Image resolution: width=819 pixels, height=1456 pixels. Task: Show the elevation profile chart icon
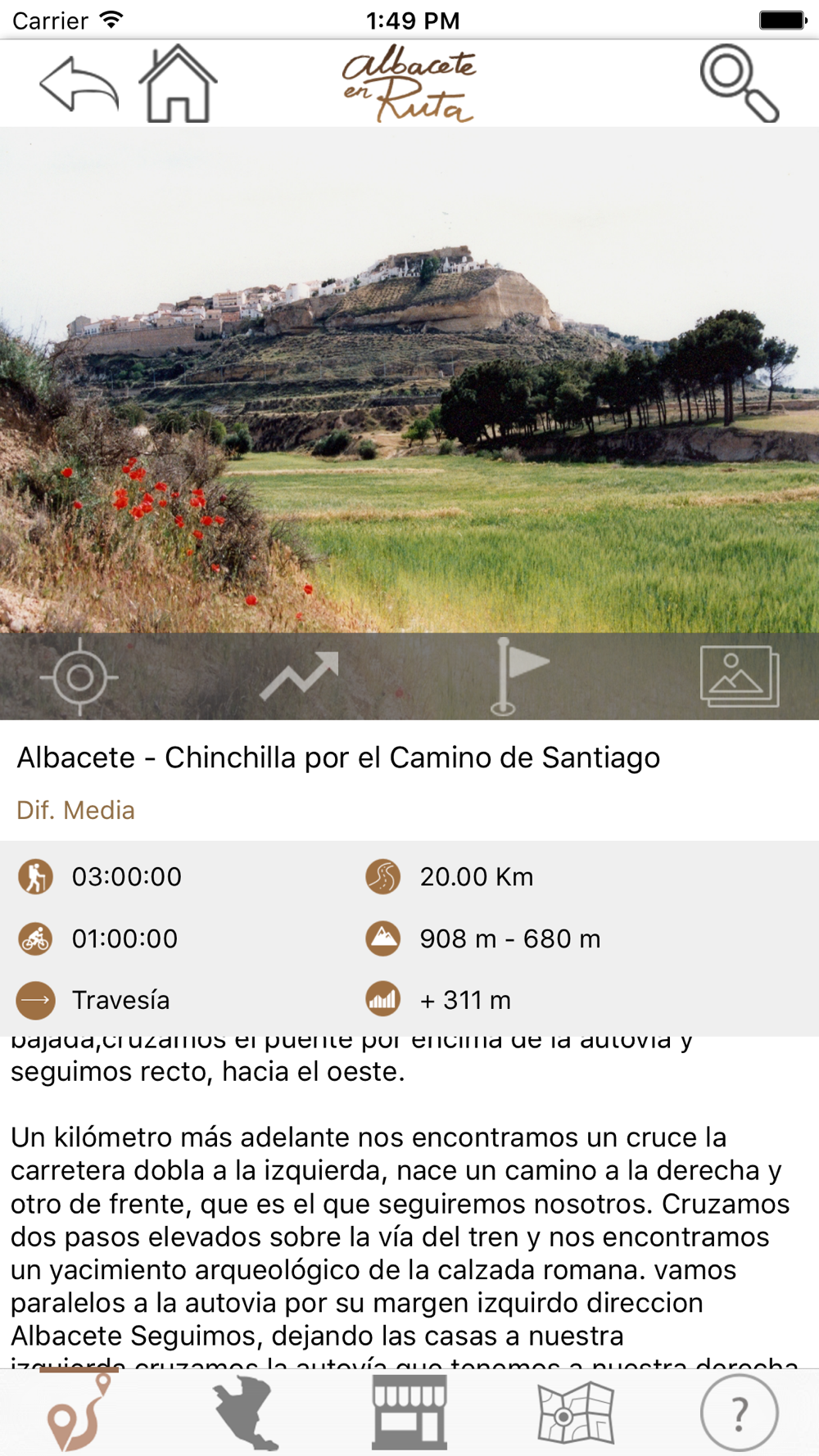(x=299, y=676)
